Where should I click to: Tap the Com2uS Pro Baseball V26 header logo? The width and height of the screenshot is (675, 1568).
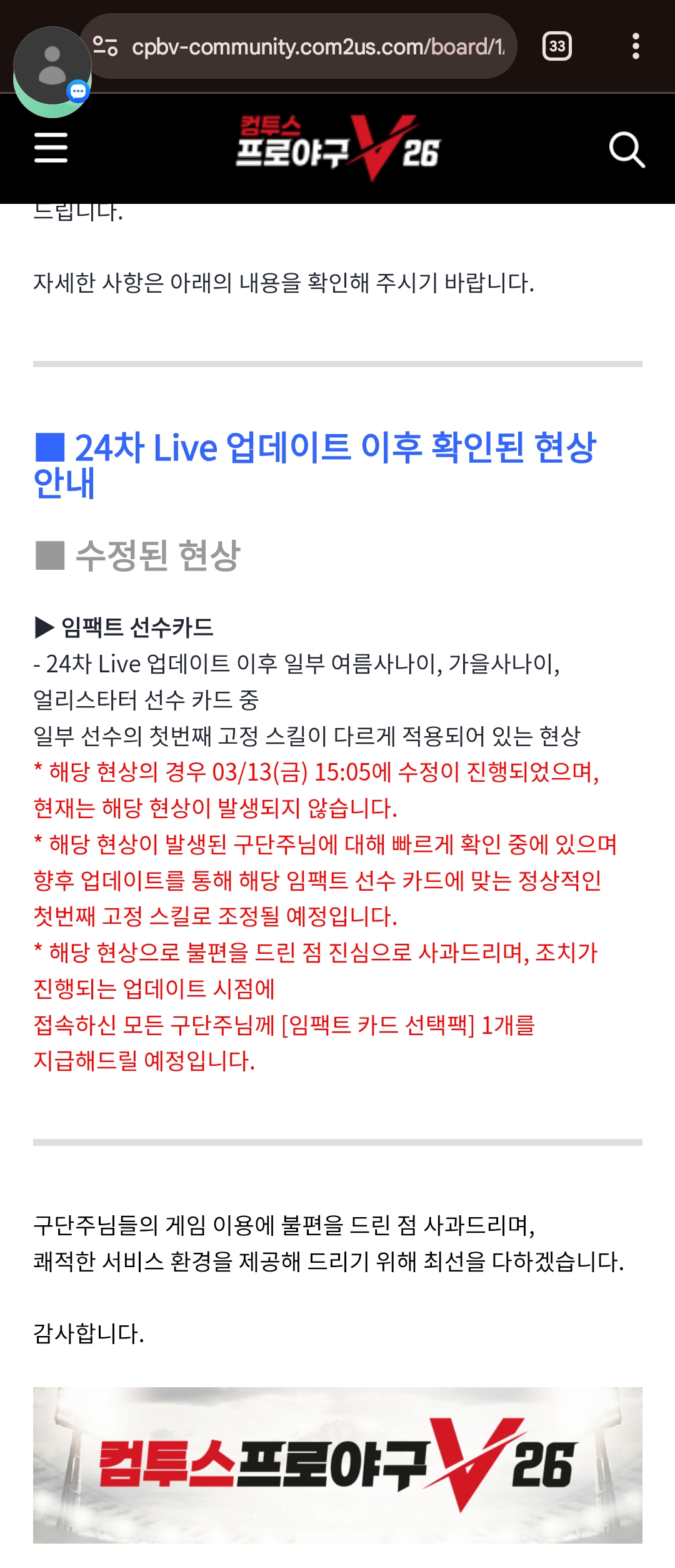337,148
